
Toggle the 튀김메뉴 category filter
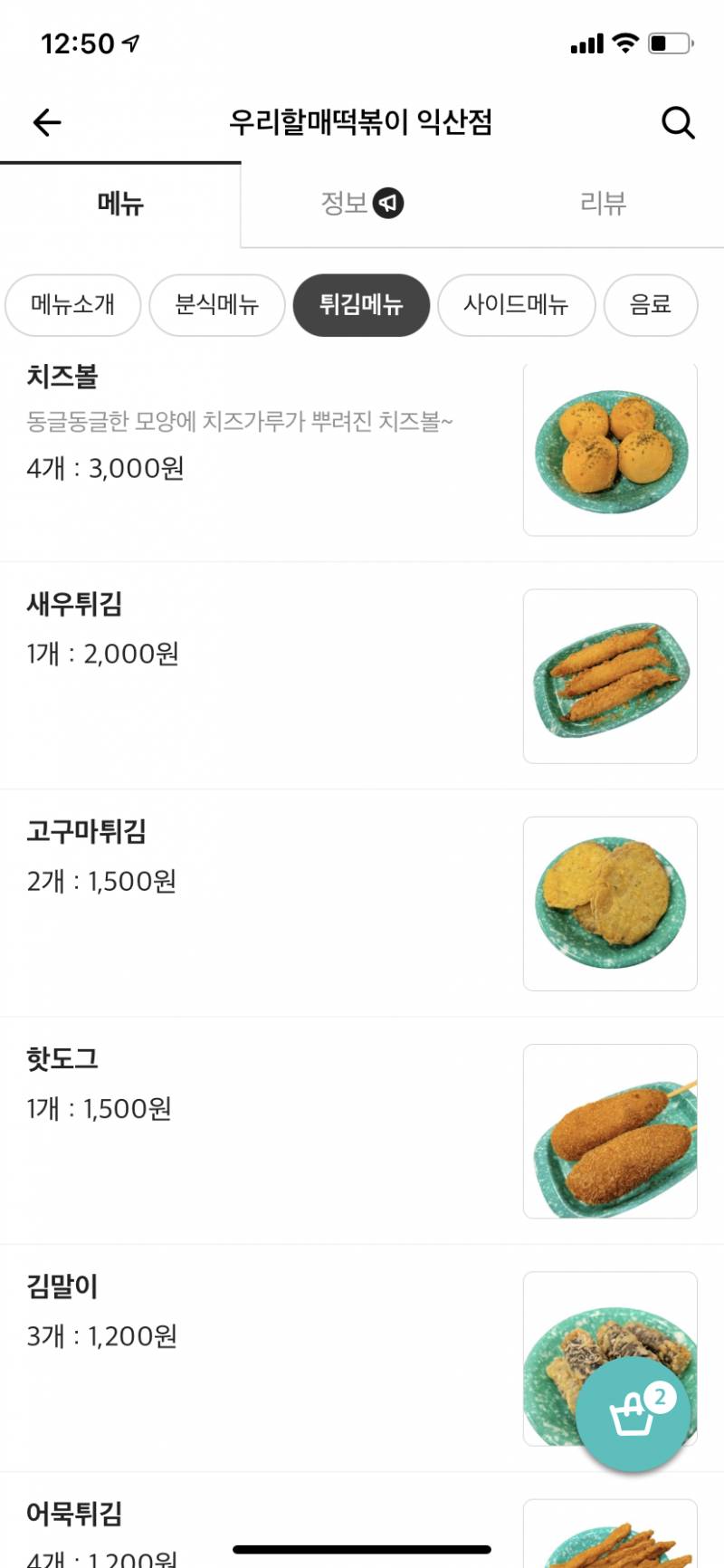[x=361, y=305]
